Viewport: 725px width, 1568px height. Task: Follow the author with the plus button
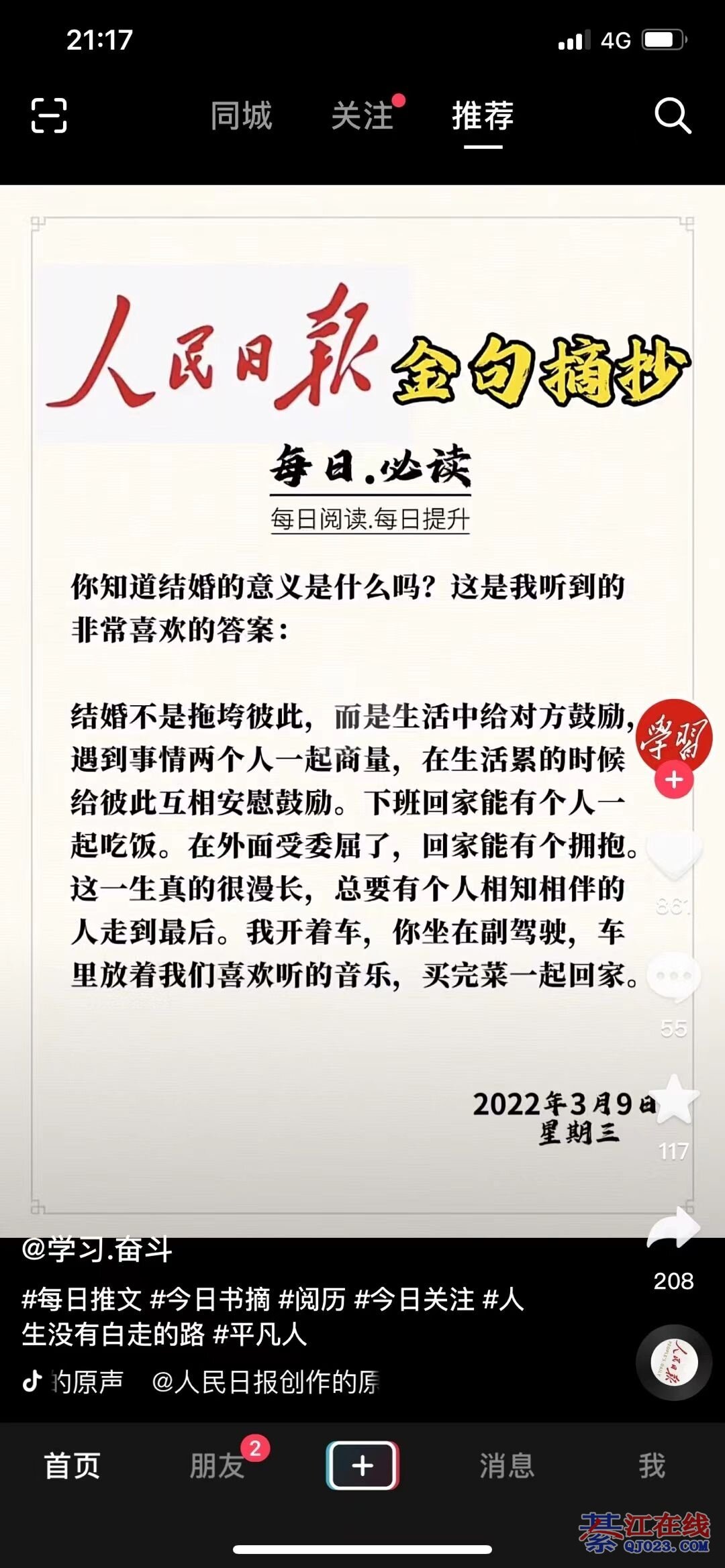[x=674, y=780]
